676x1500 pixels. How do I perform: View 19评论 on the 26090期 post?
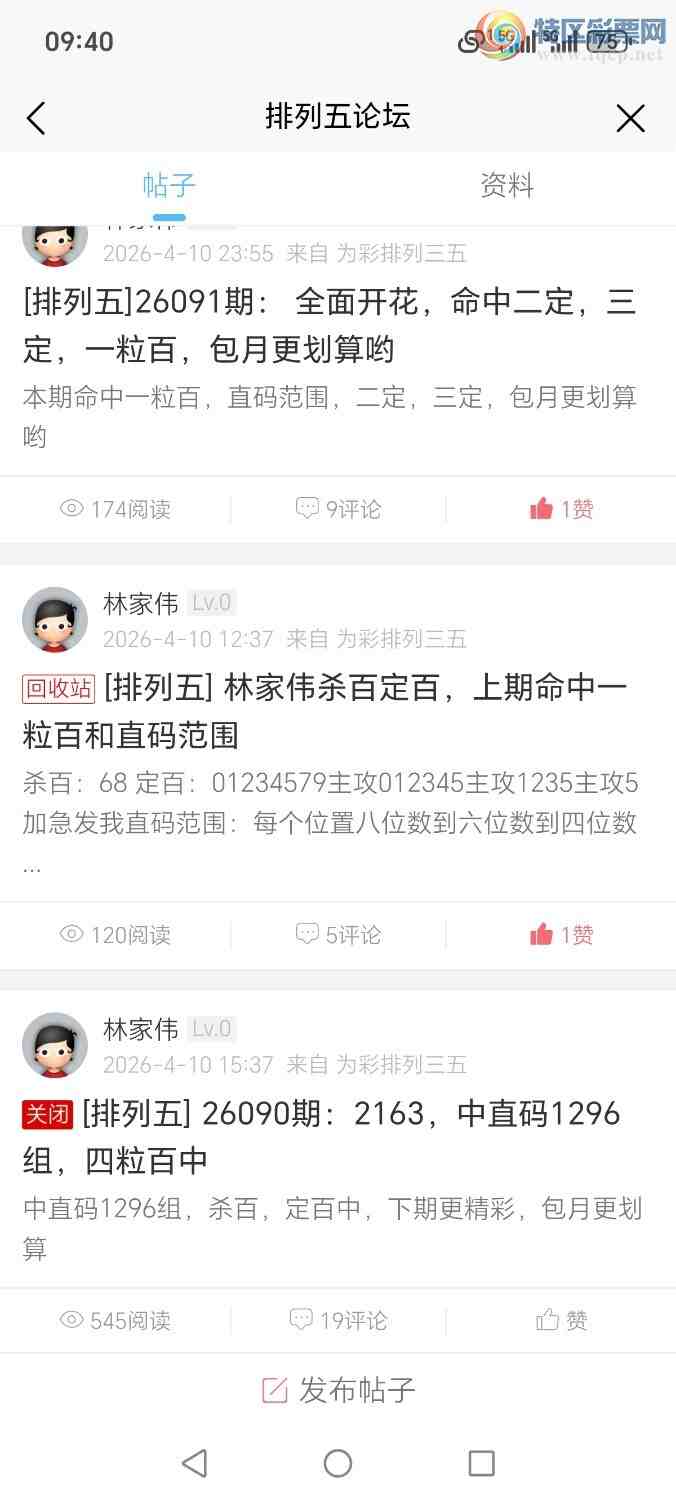click(338, 1320)
